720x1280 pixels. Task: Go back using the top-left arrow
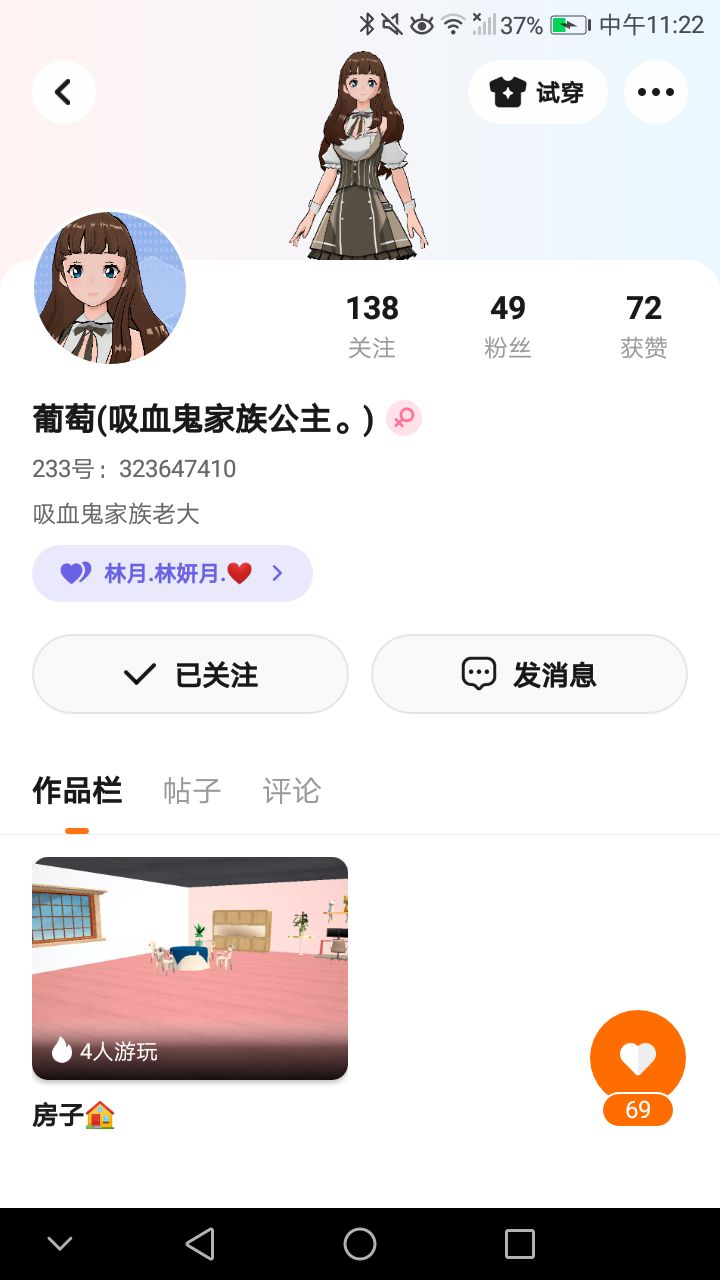[x=63, y=92]
